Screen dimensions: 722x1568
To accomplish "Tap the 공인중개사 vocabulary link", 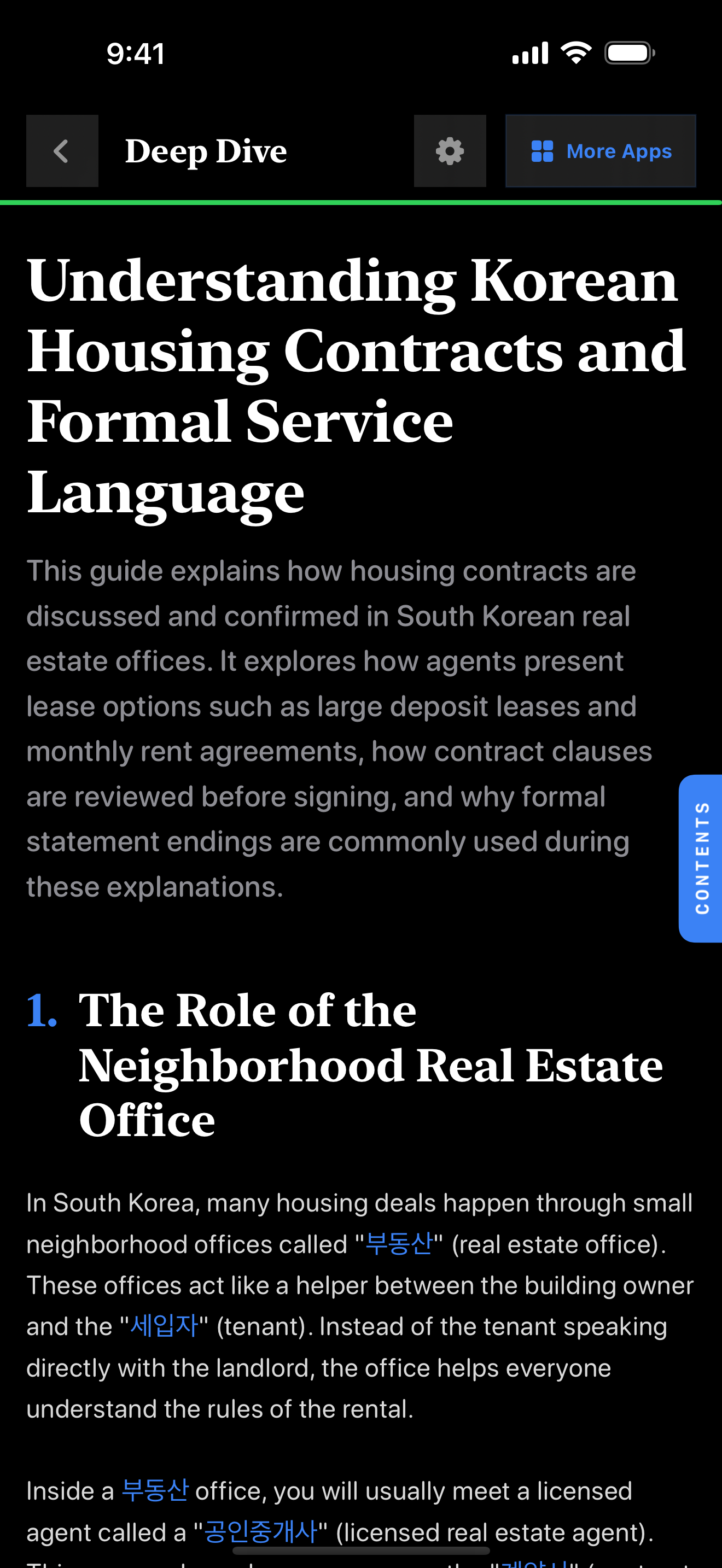I will click(x=260, y=1531).
